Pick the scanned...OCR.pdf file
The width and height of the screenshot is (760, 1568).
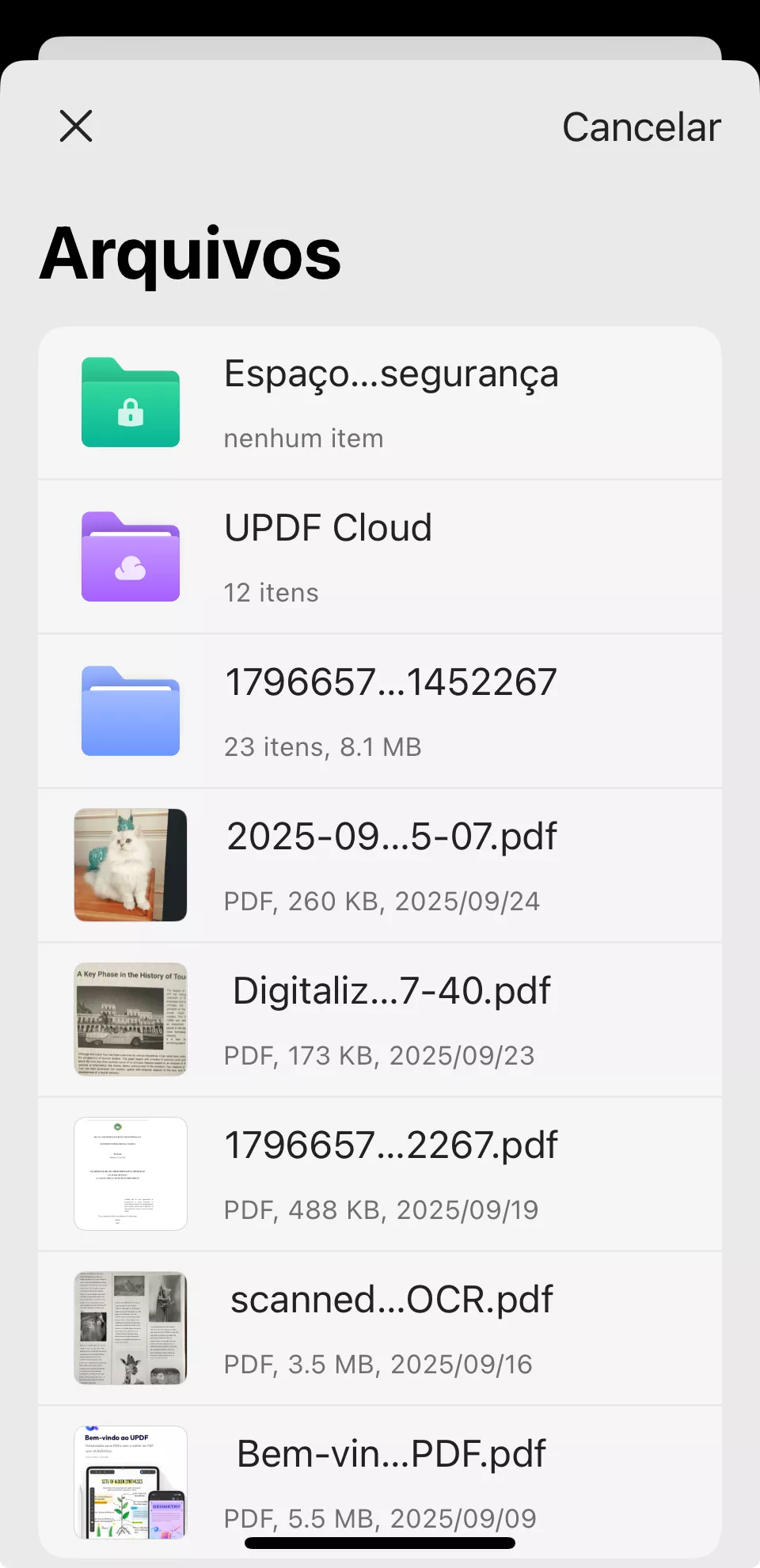[380, 1329]
